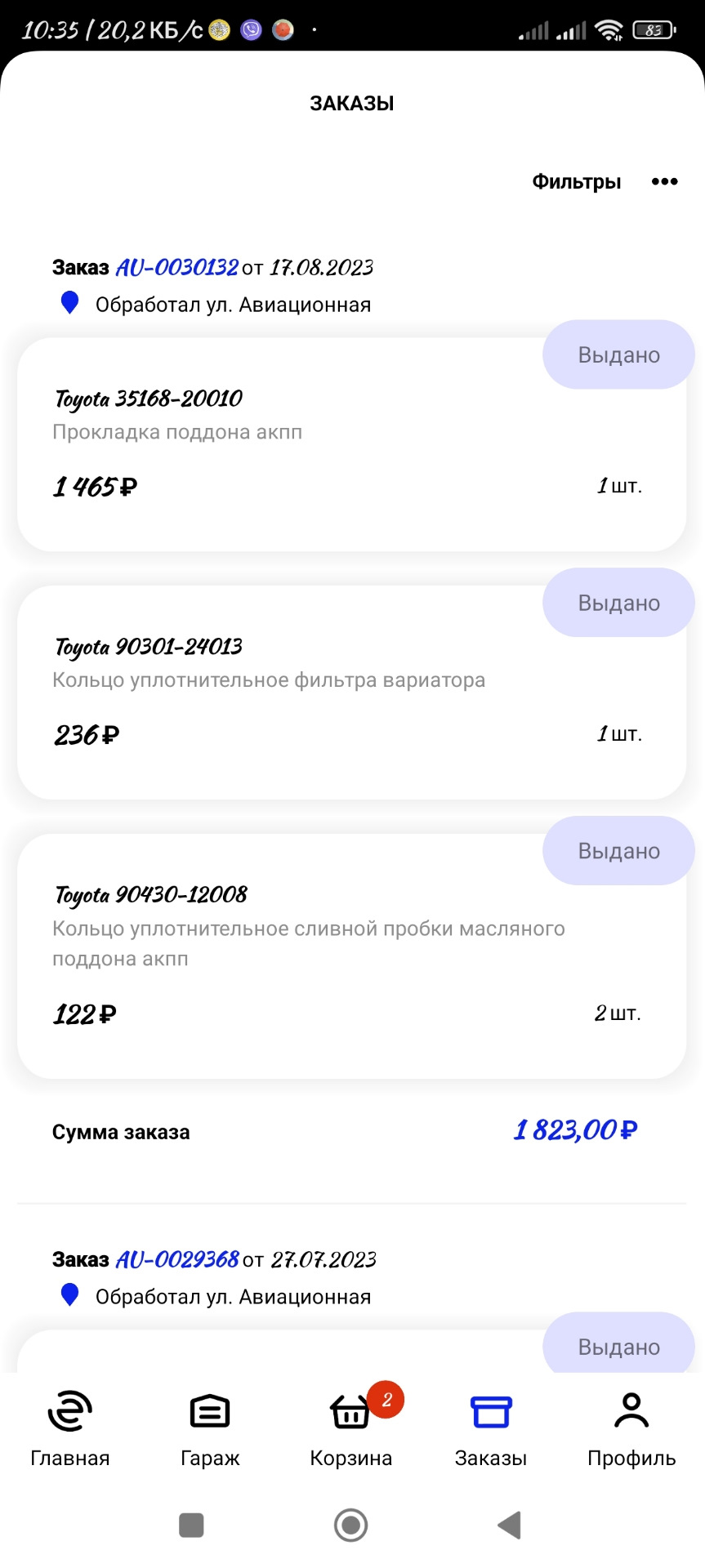This screenshot has width=705, height=1568.
Task: Tap the Выдано badge on Toyota 90301-24013
Action: [x=618, y=603]
